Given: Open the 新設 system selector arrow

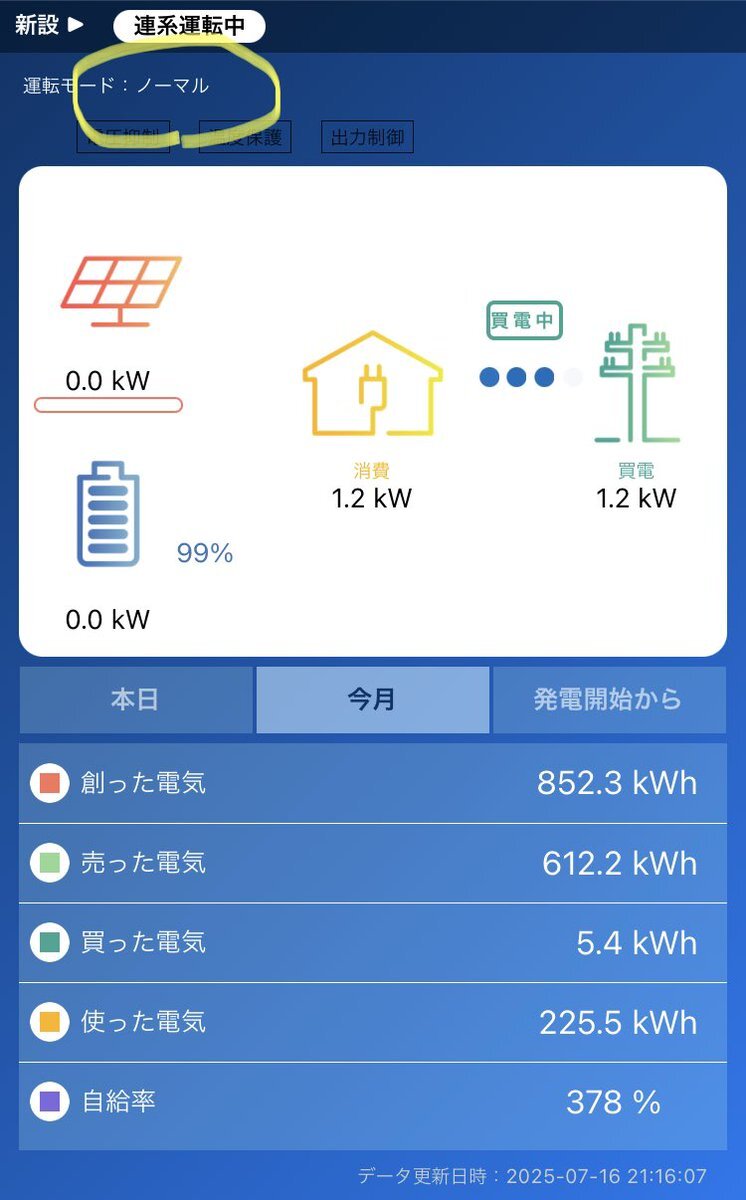Looking at the screenshot, I should [76, 26].
